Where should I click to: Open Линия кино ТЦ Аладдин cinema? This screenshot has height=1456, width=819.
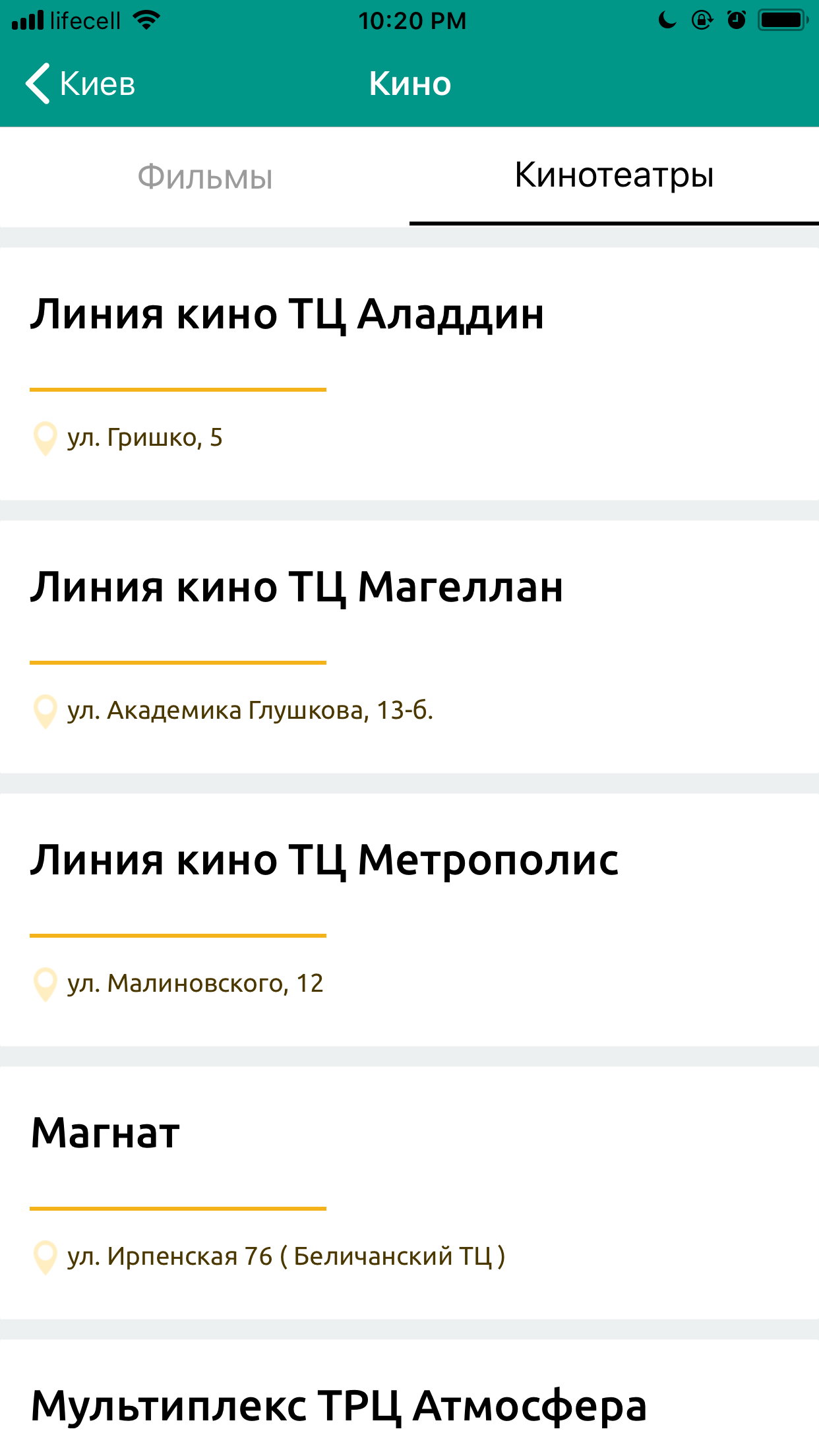click(x=409, y=374)
